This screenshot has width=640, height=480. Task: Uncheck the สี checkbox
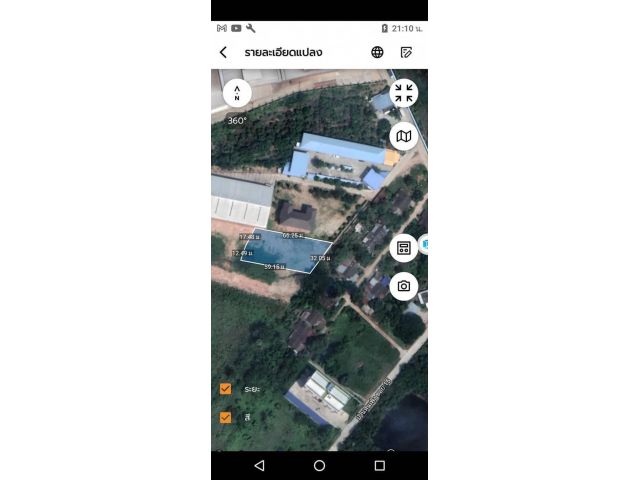[226, 417]
